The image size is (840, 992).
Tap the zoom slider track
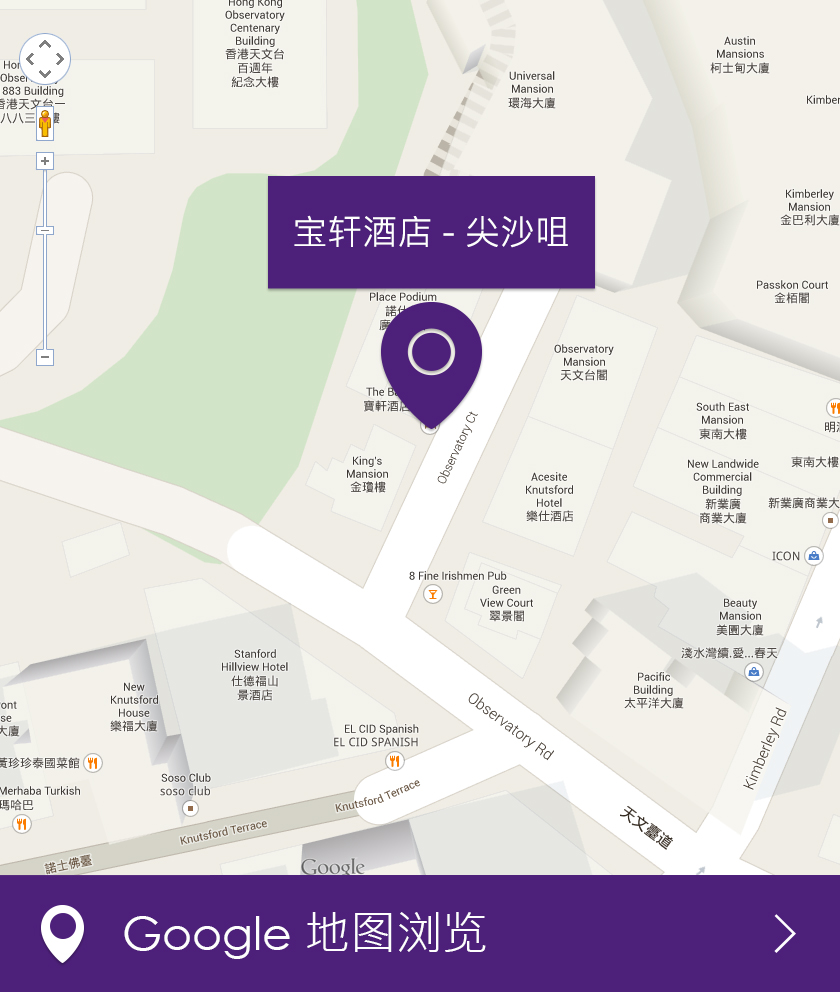click(45, 290)
